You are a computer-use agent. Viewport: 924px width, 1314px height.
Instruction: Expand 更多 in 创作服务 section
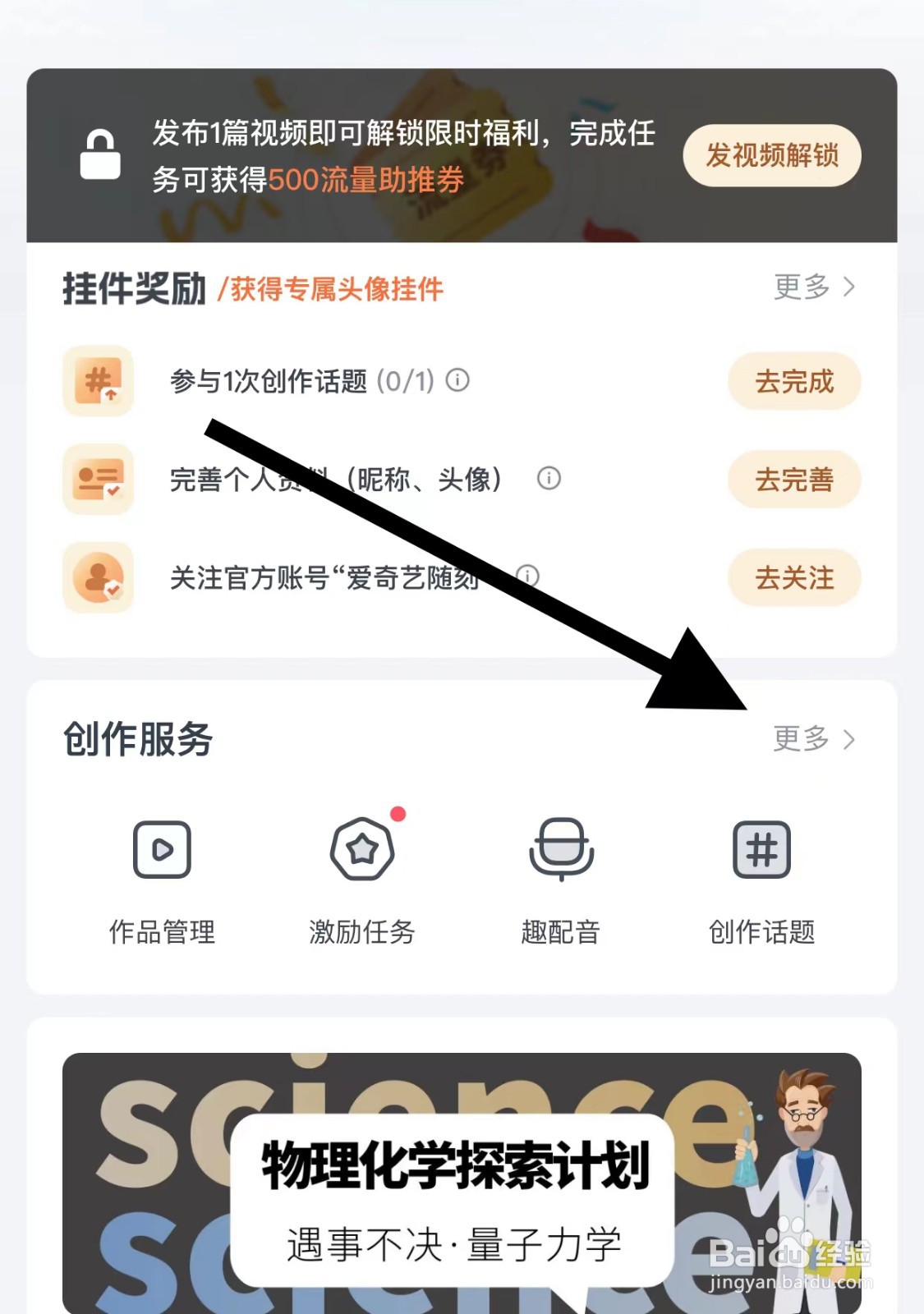(x=802, y=740)
